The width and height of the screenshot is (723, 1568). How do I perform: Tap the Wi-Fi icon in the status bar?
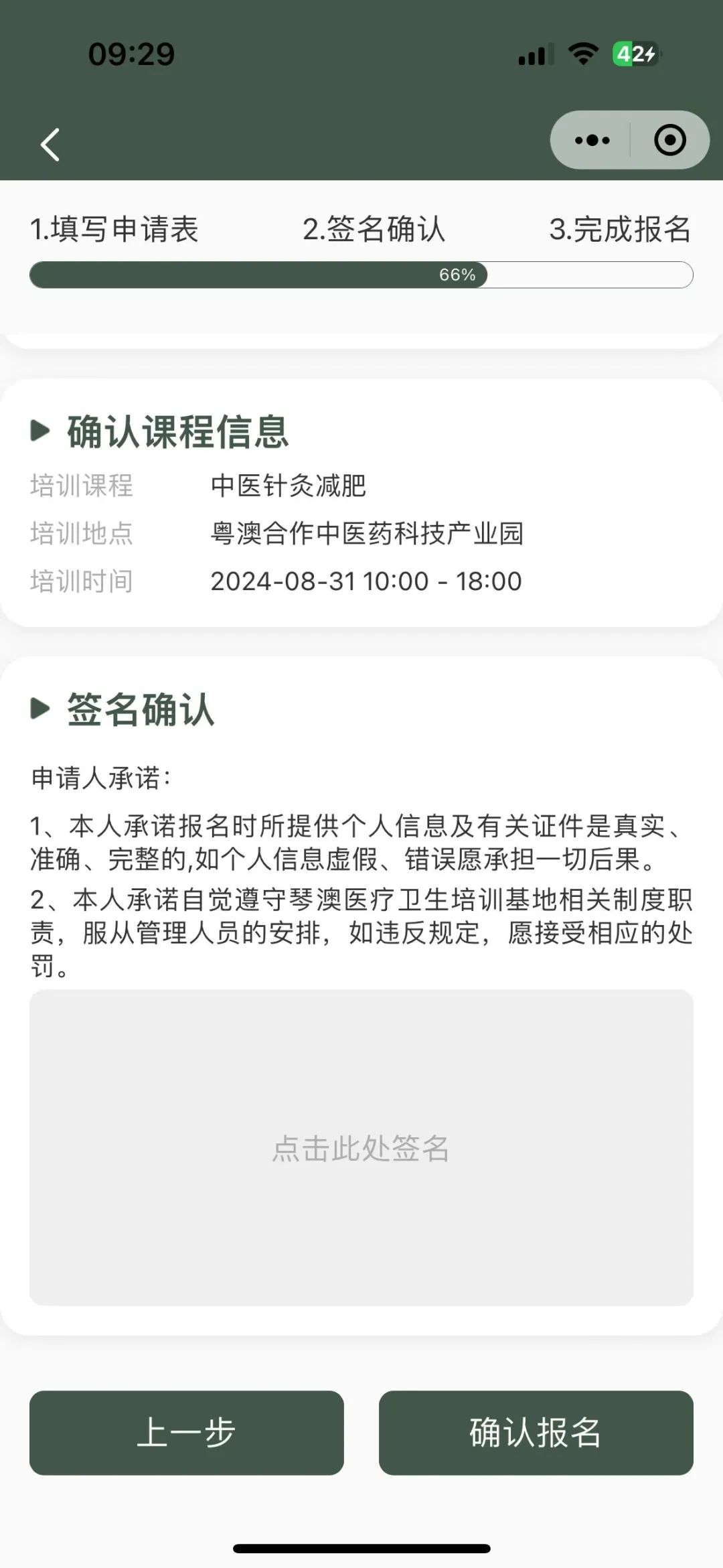582,55
